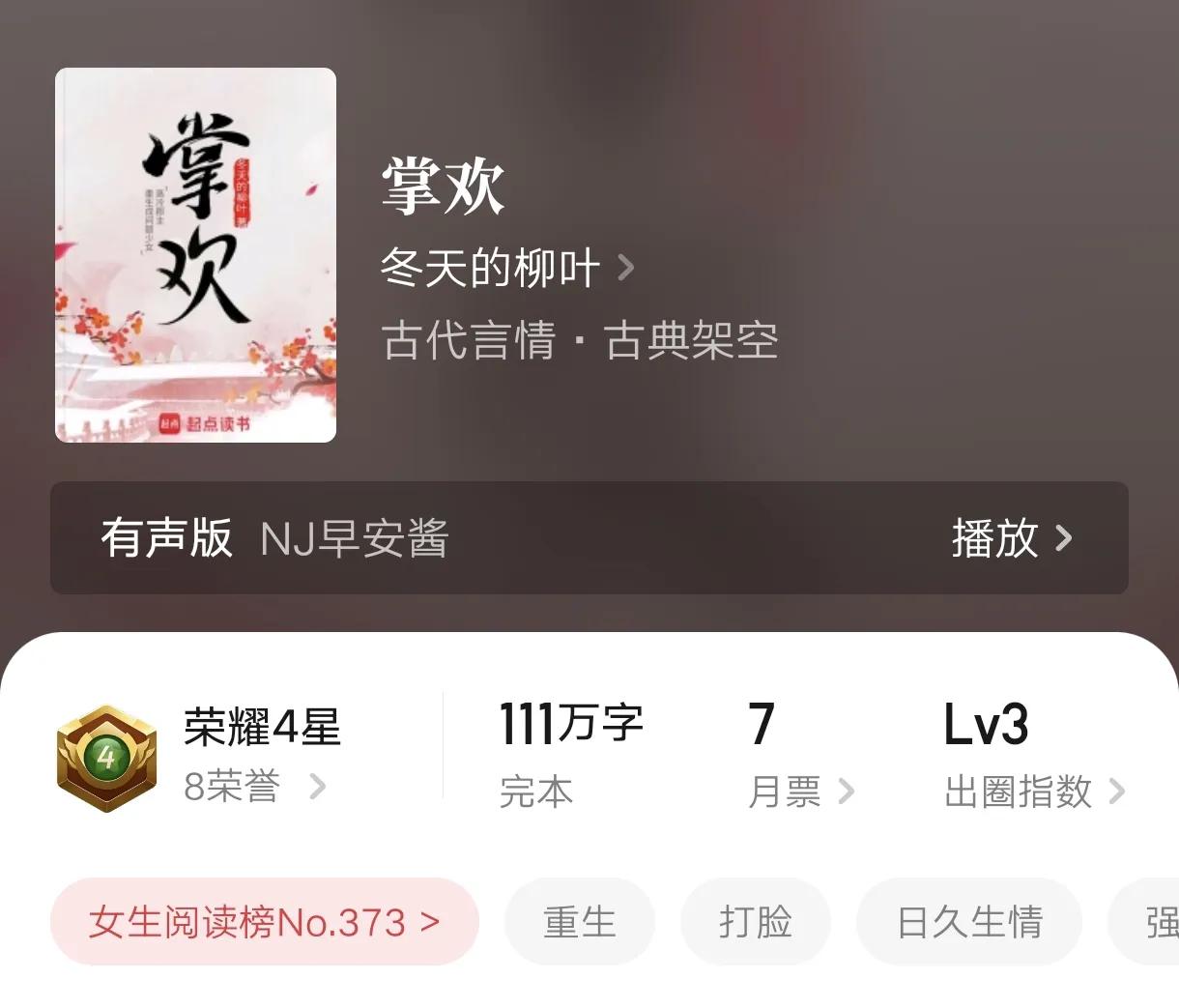View the 8荣誉 honors list
Viewport: 1179px width, 1008px height.
point(253,787)
